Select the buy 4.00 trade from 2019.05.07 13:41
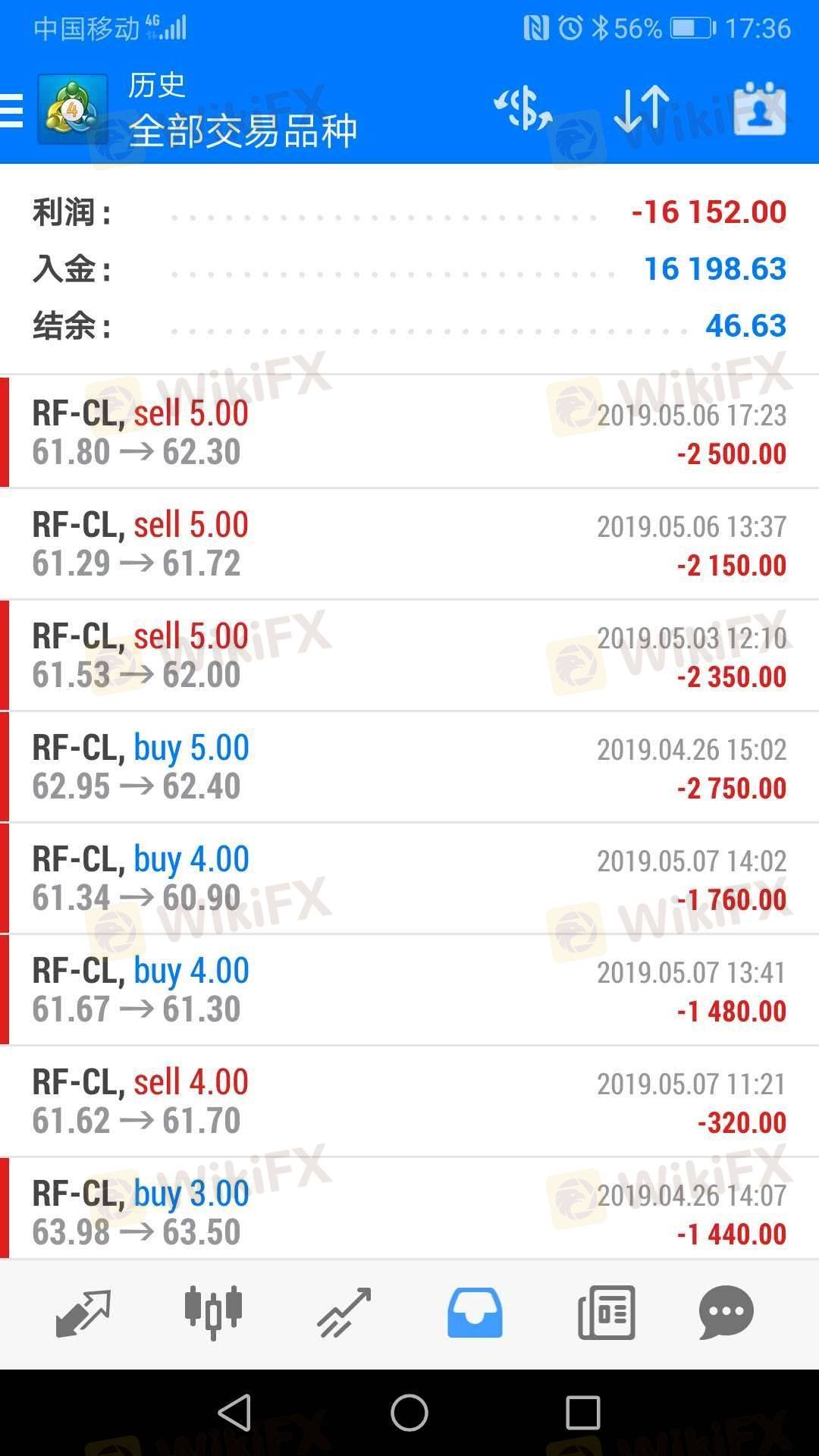The width and height of the screenshot is (819, 1456). coord(409,990)
